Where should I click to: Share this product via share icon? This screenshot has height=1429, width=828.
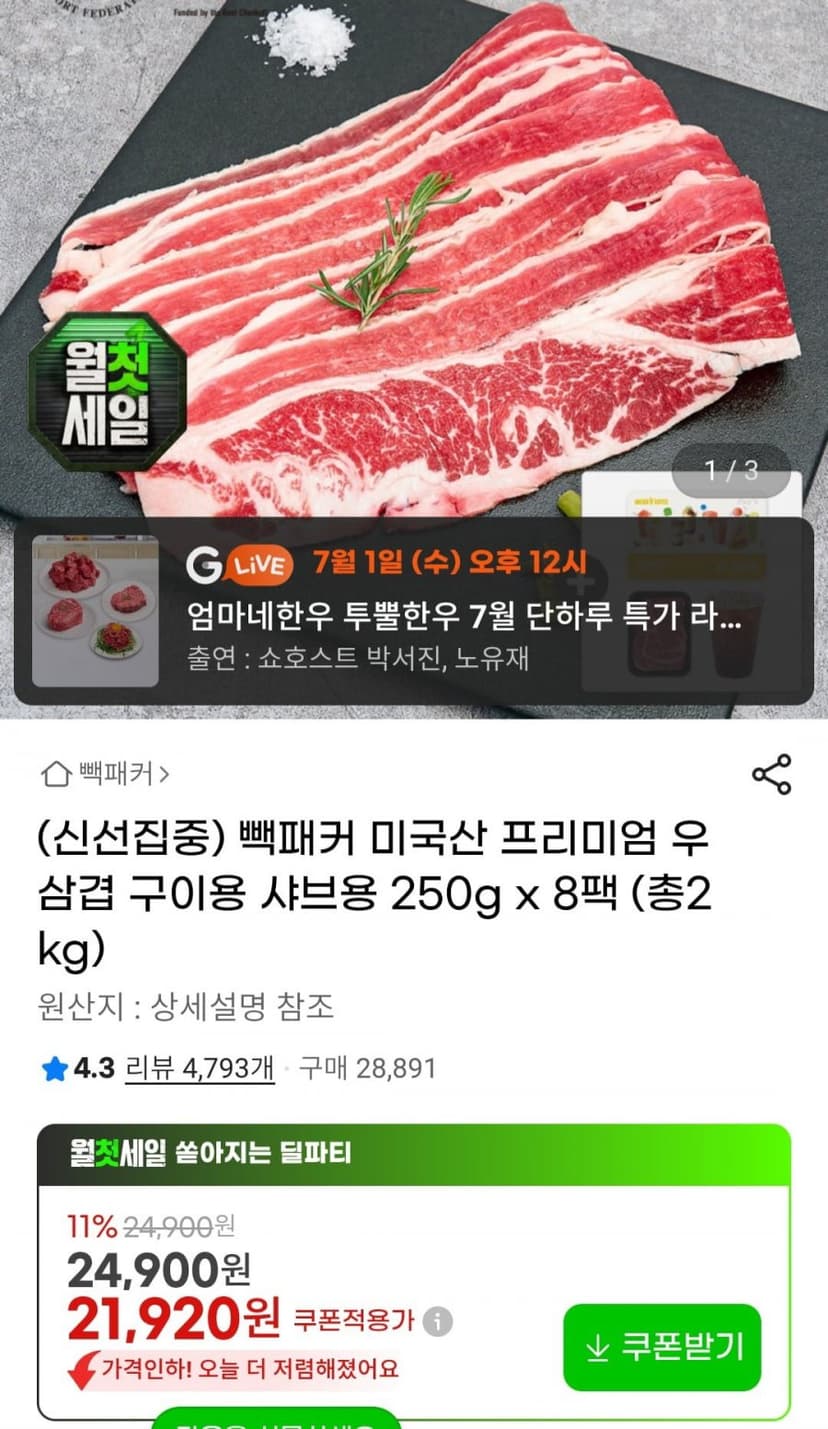(771, 774)
